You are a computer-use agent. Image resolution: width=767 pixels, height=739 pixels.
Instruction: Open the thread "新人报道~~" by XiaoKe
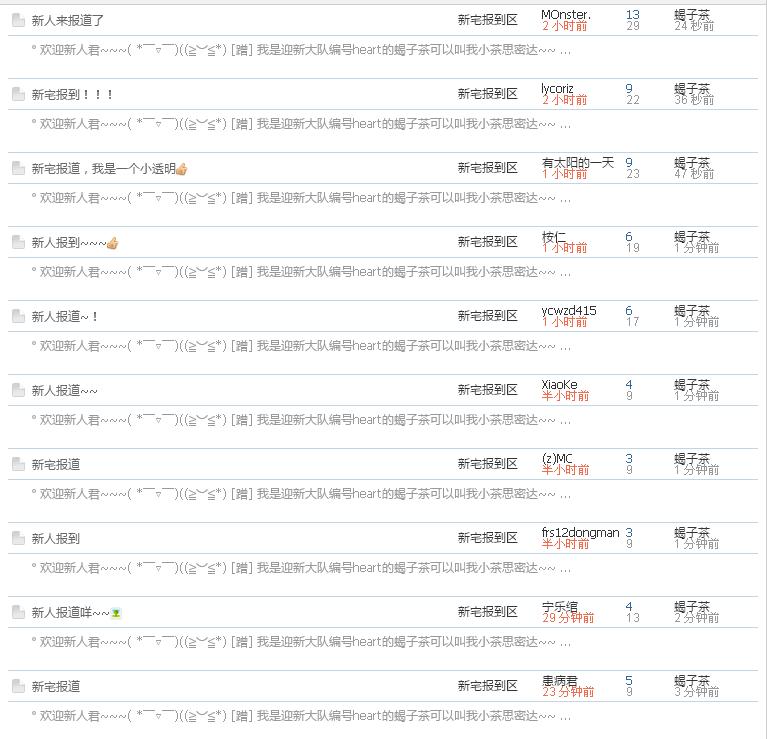click(x=64, y=390)
